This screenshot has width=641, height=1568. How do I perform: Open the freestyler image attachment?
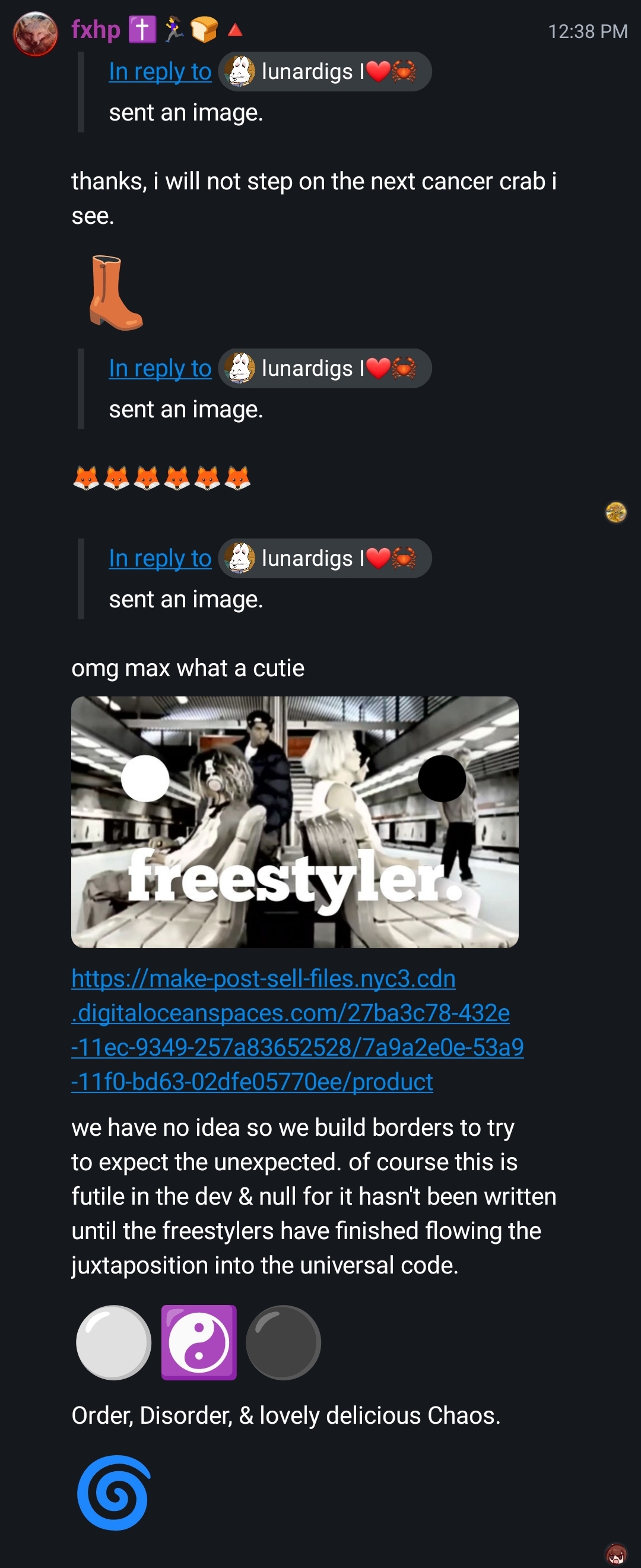(x=294, y=822)
